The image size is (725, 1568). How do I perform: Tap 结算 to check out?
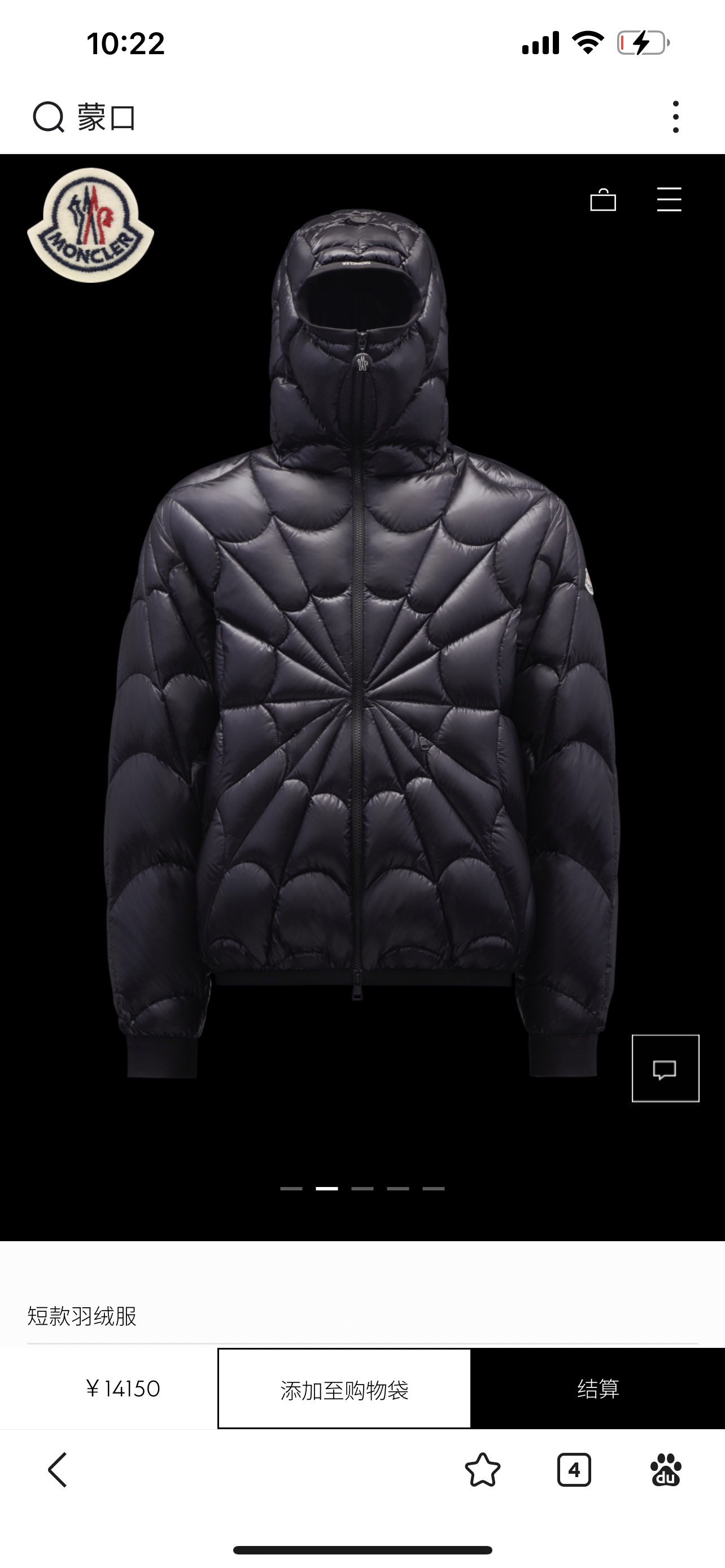598,1389
